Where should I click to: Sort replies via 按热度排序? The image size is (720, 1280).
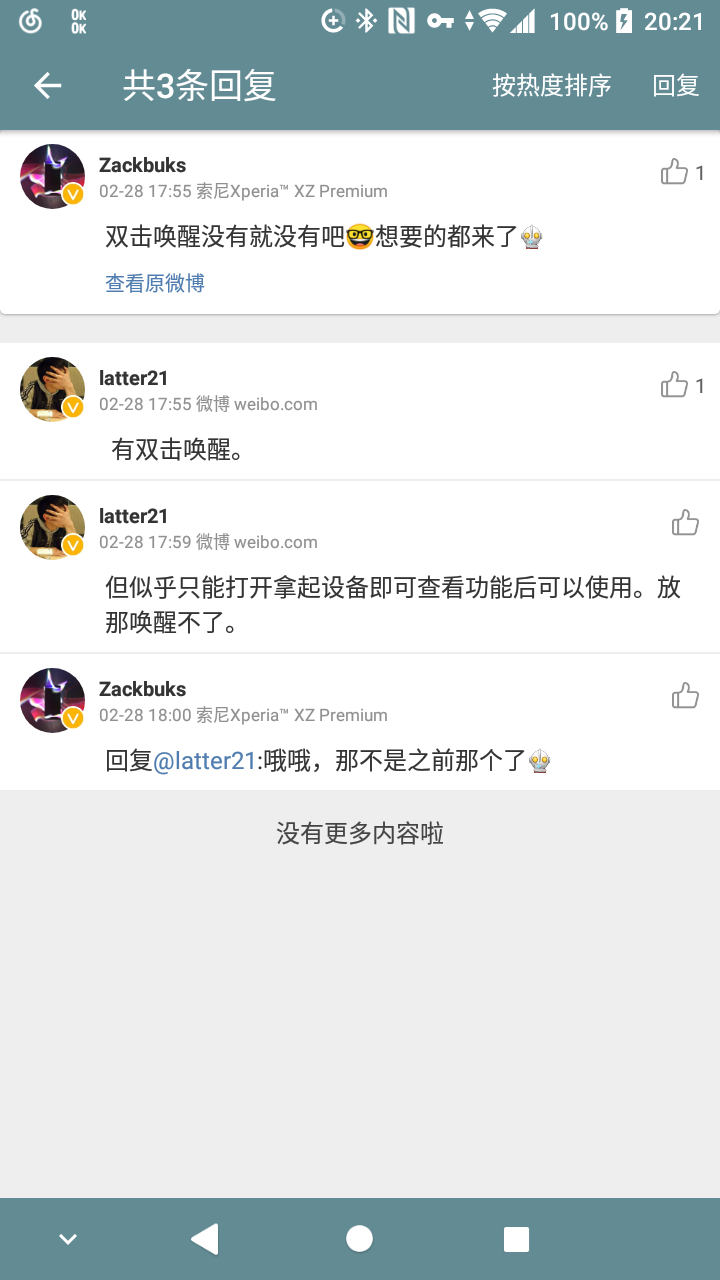point(551,86)
